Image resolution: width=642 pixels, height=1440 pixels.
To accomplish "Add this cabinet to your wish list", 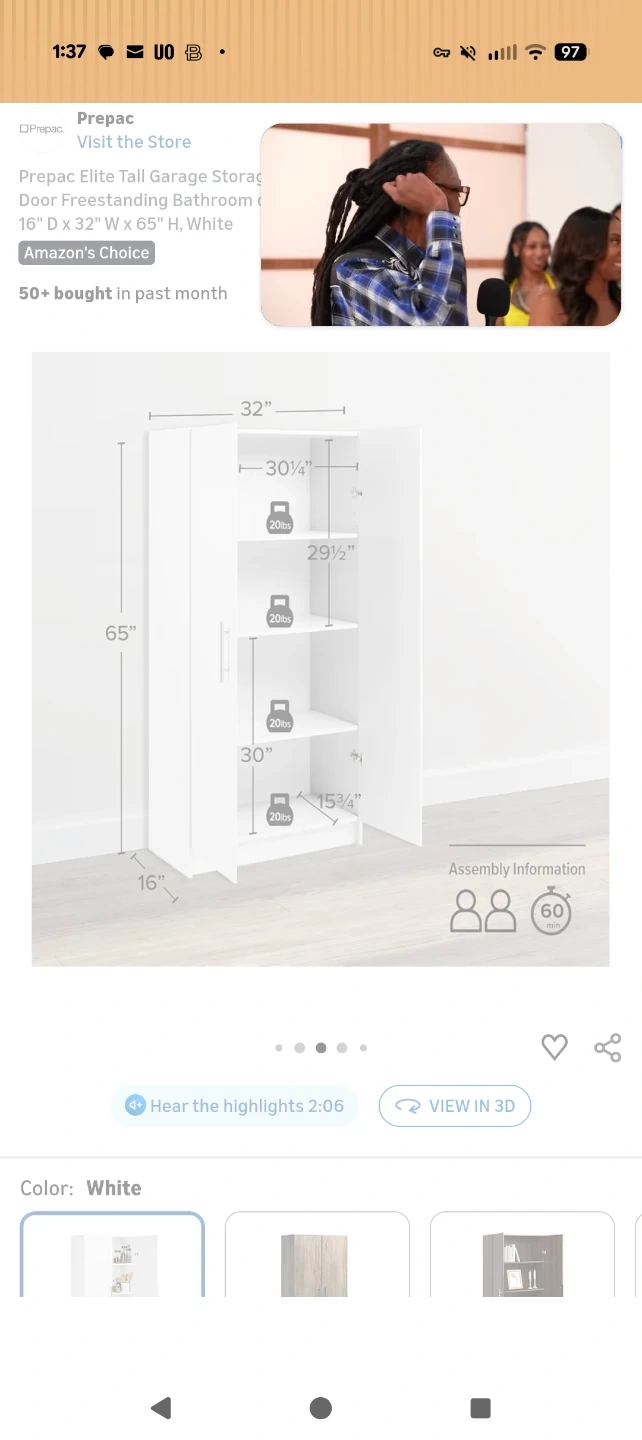I will coord(554,1047).
